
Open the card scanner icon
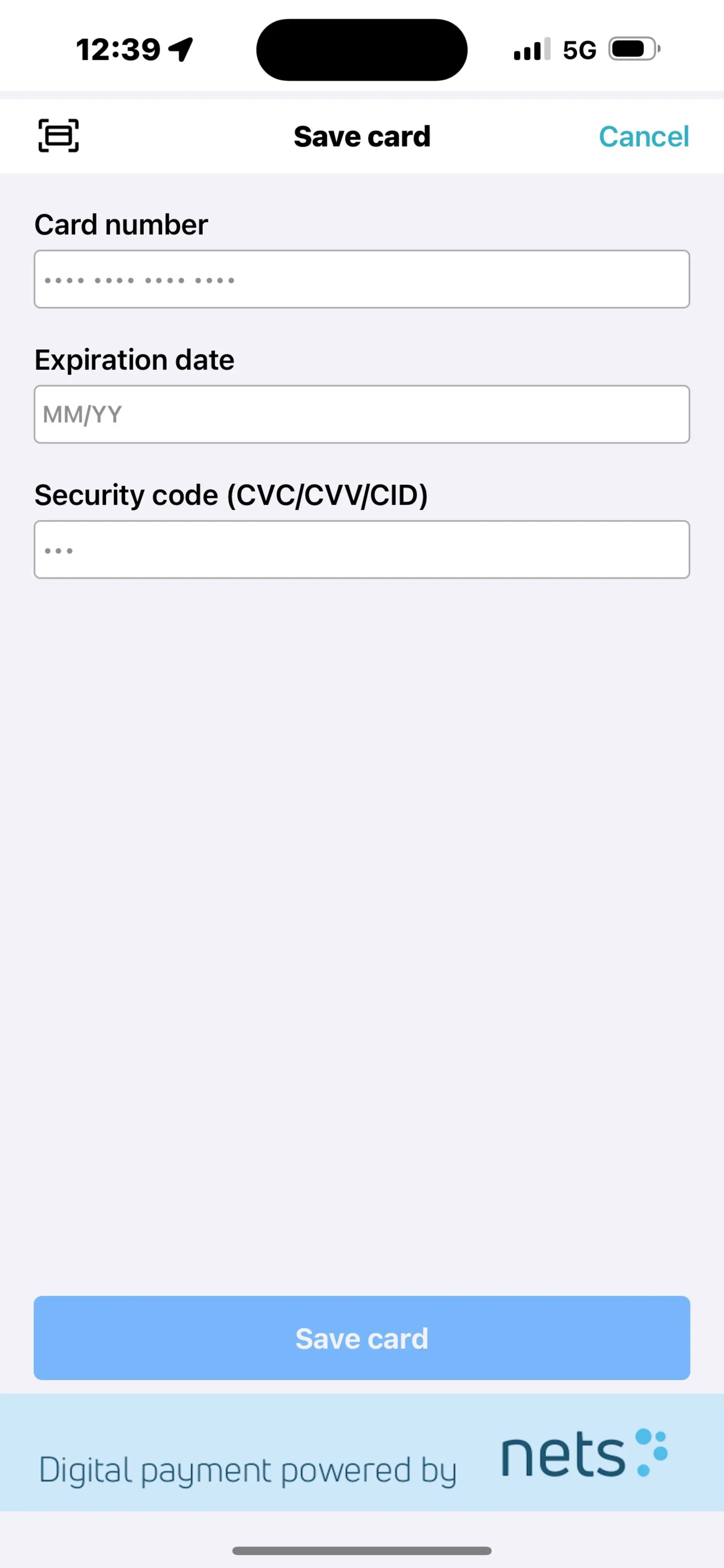pos(58,136)
